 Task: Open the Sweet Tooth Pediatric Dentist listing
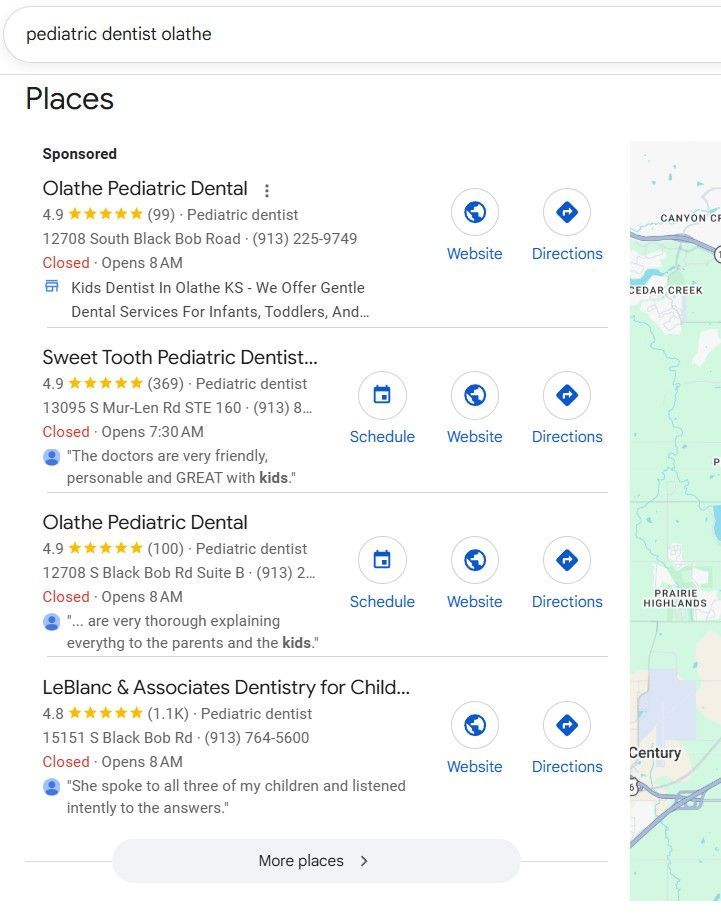tap(180, 357)
